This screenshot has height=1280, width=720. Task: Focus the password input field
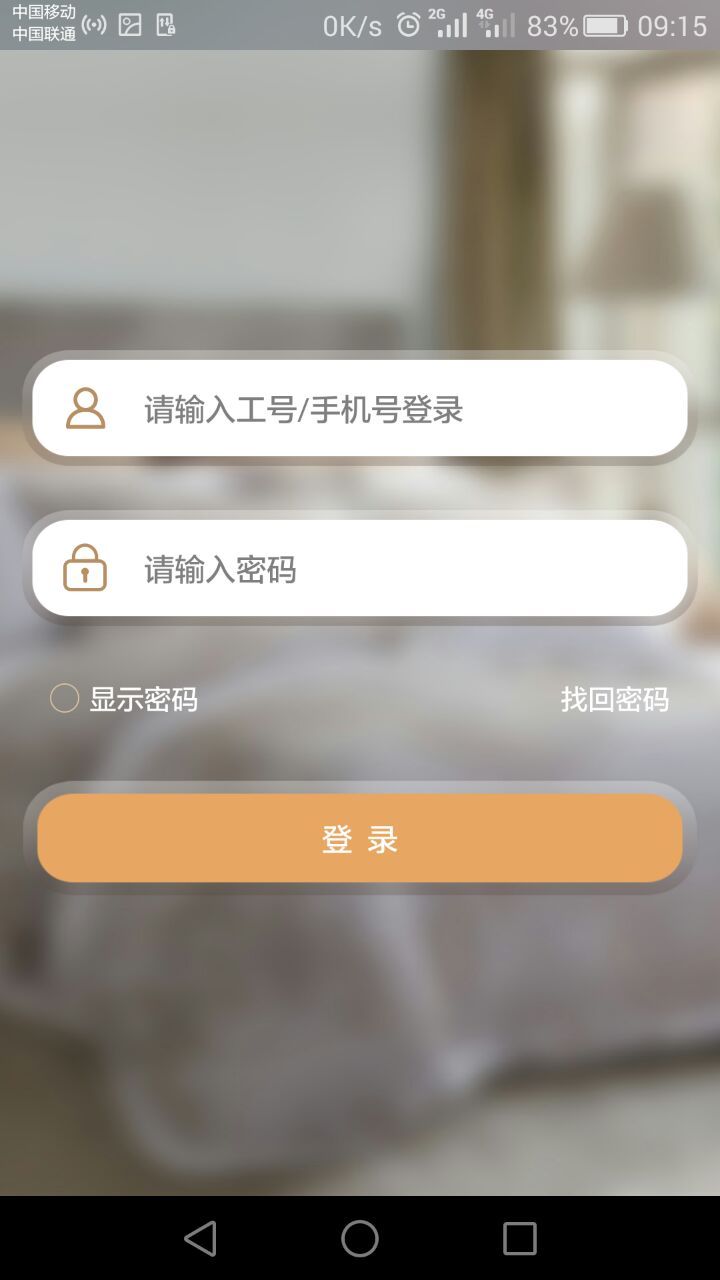(x=400, y=569)
